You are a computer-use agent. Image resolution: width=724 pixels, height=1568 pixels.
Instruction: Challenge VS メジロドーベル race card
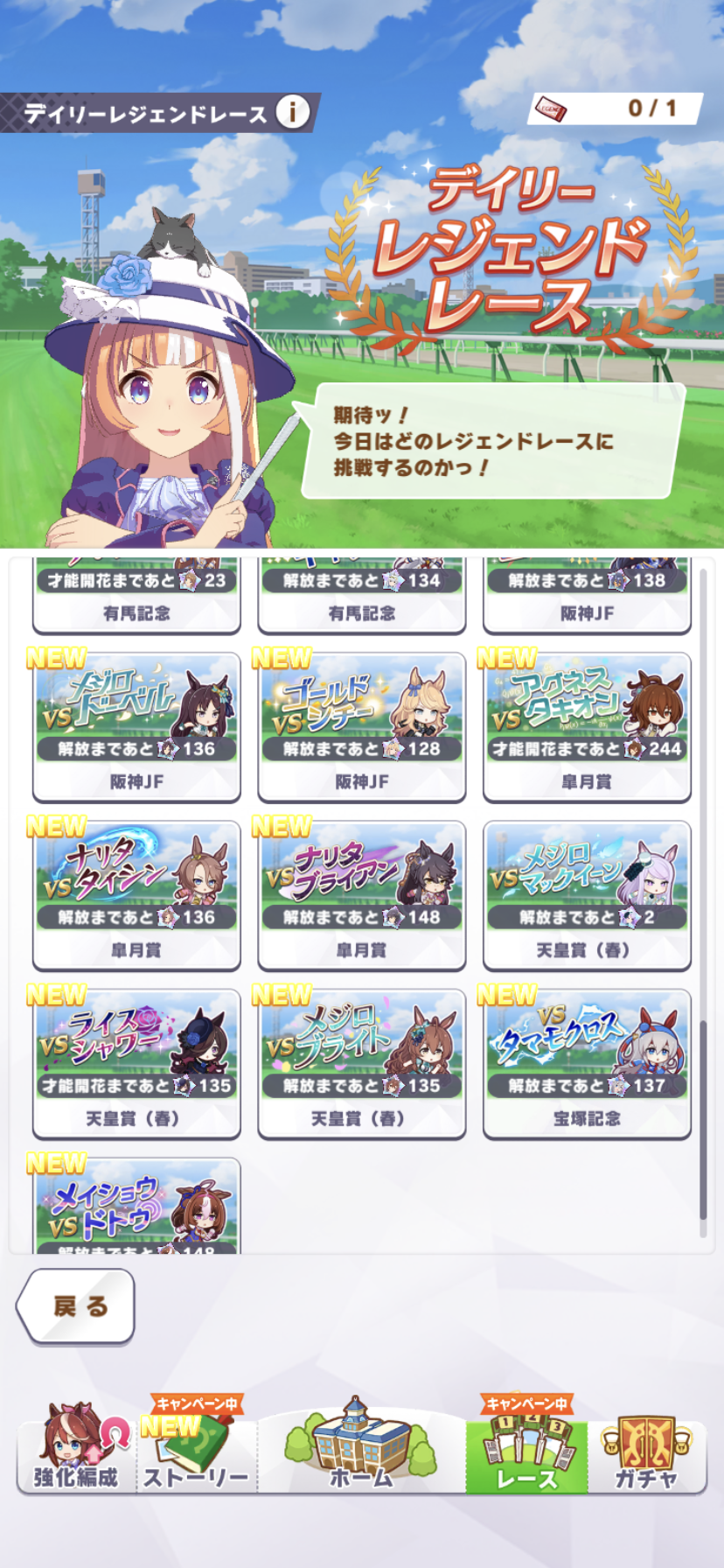136,727
